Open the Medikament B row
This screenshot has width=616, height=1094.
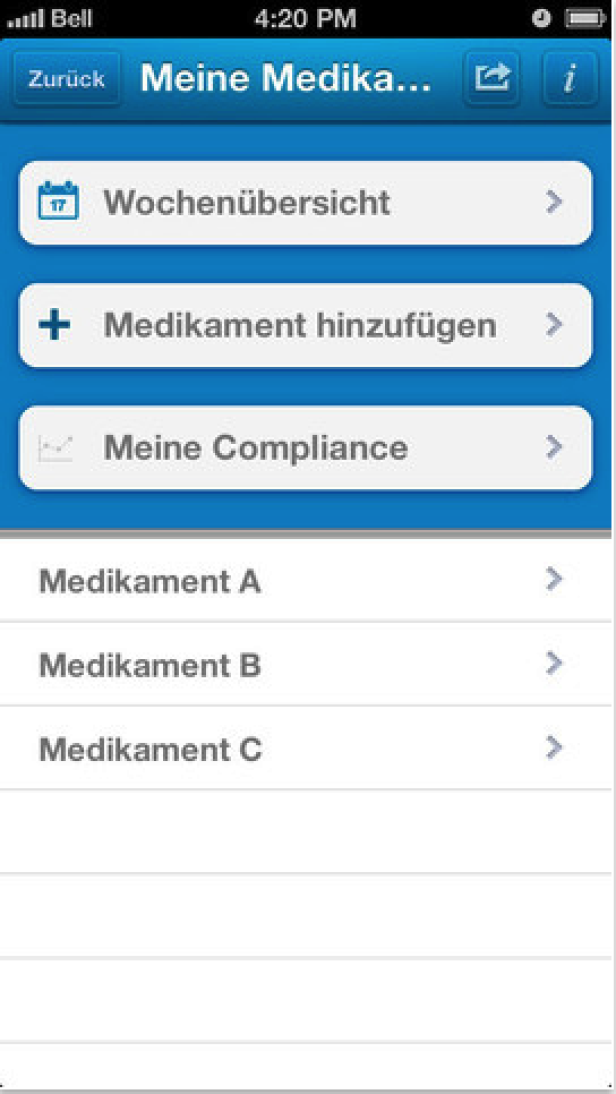point(300,665)
